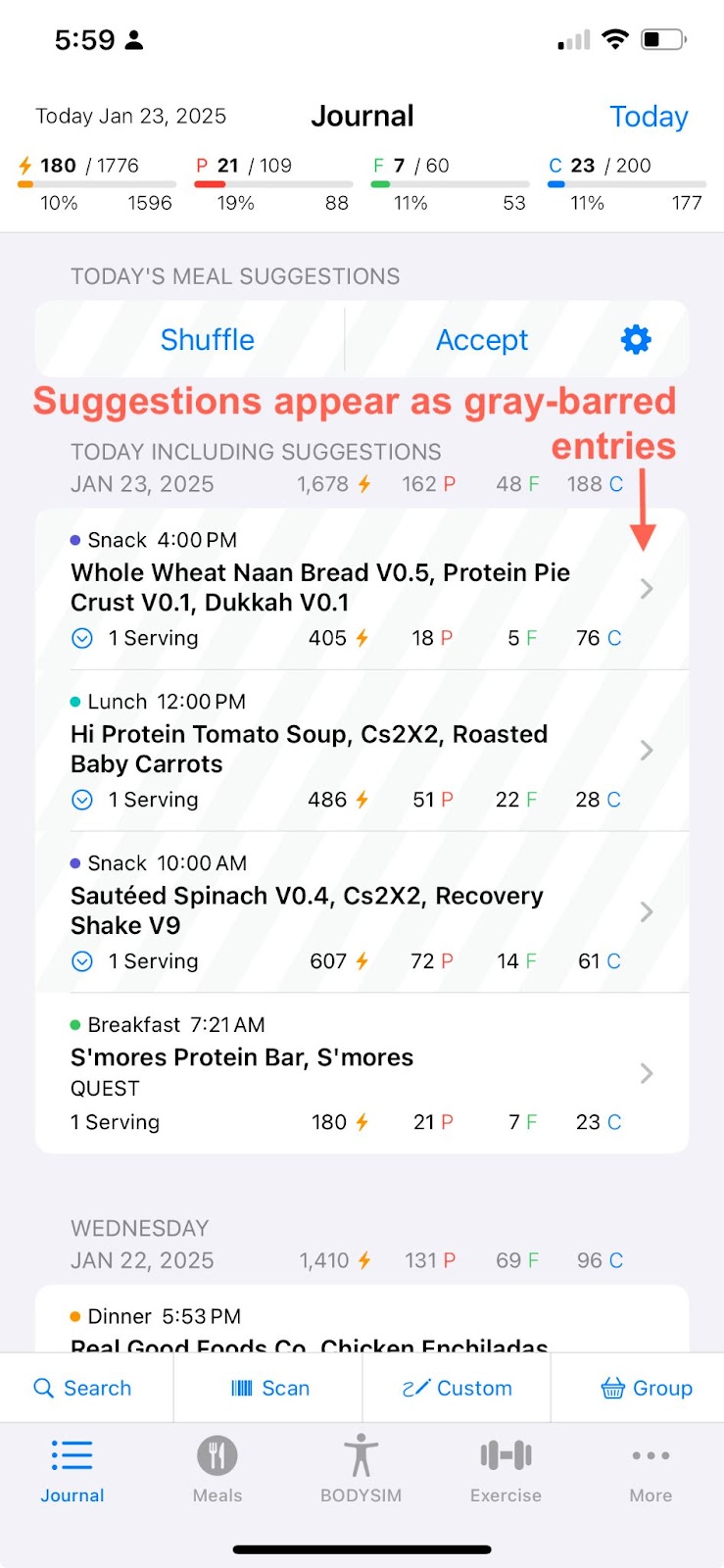Screen dimensions: 724x1568
Task: Open the S'mores Protein Bar breakfast entry
Action: [362, 1073]
